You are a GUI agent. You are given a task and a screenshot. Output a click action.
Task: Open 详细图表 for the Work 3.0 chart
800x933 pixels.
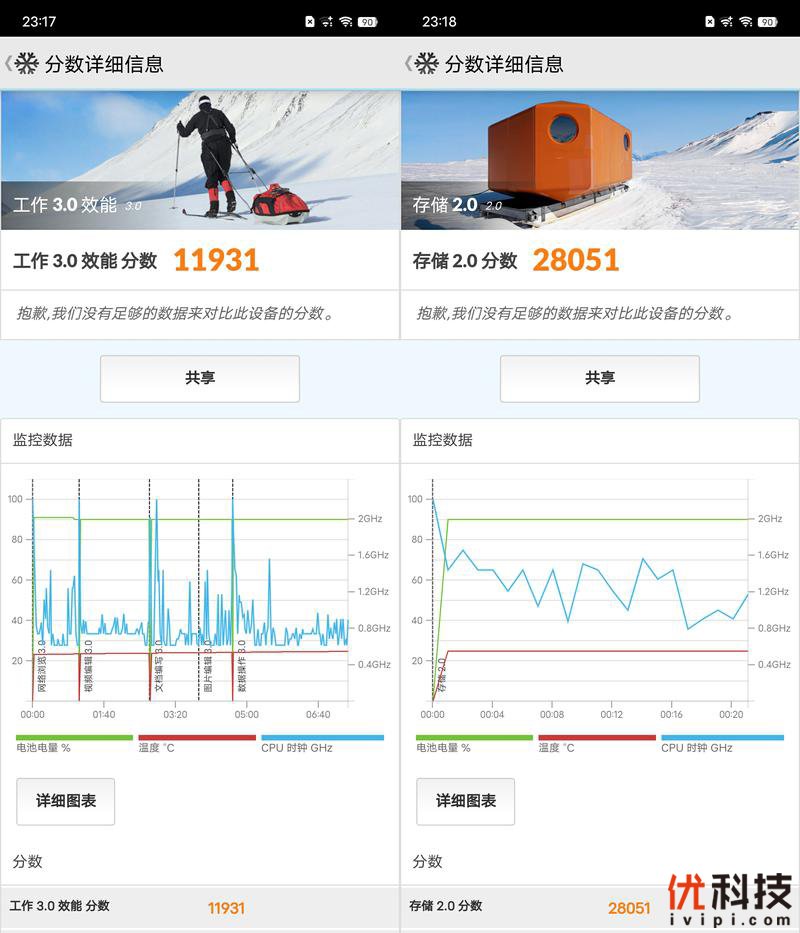[x=65, y=801]
